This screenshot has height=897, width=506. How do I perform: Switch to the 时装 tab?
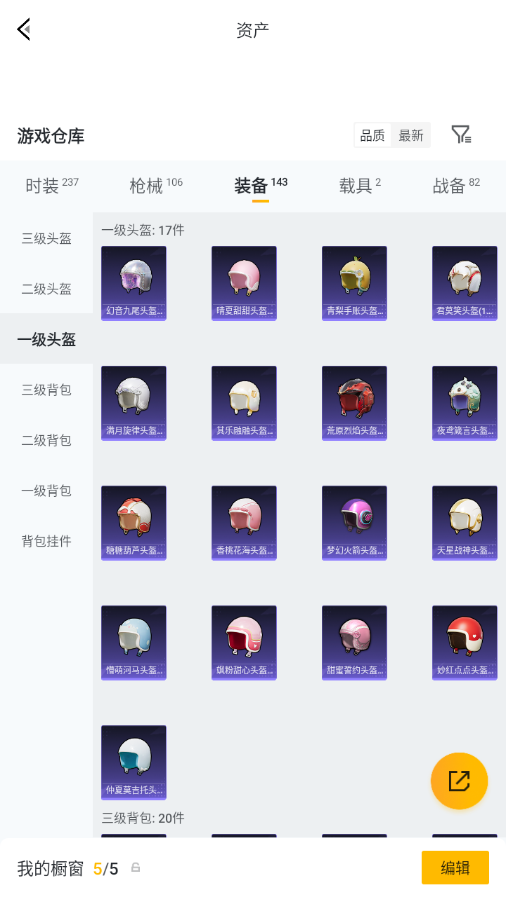(x=51, y=185)
